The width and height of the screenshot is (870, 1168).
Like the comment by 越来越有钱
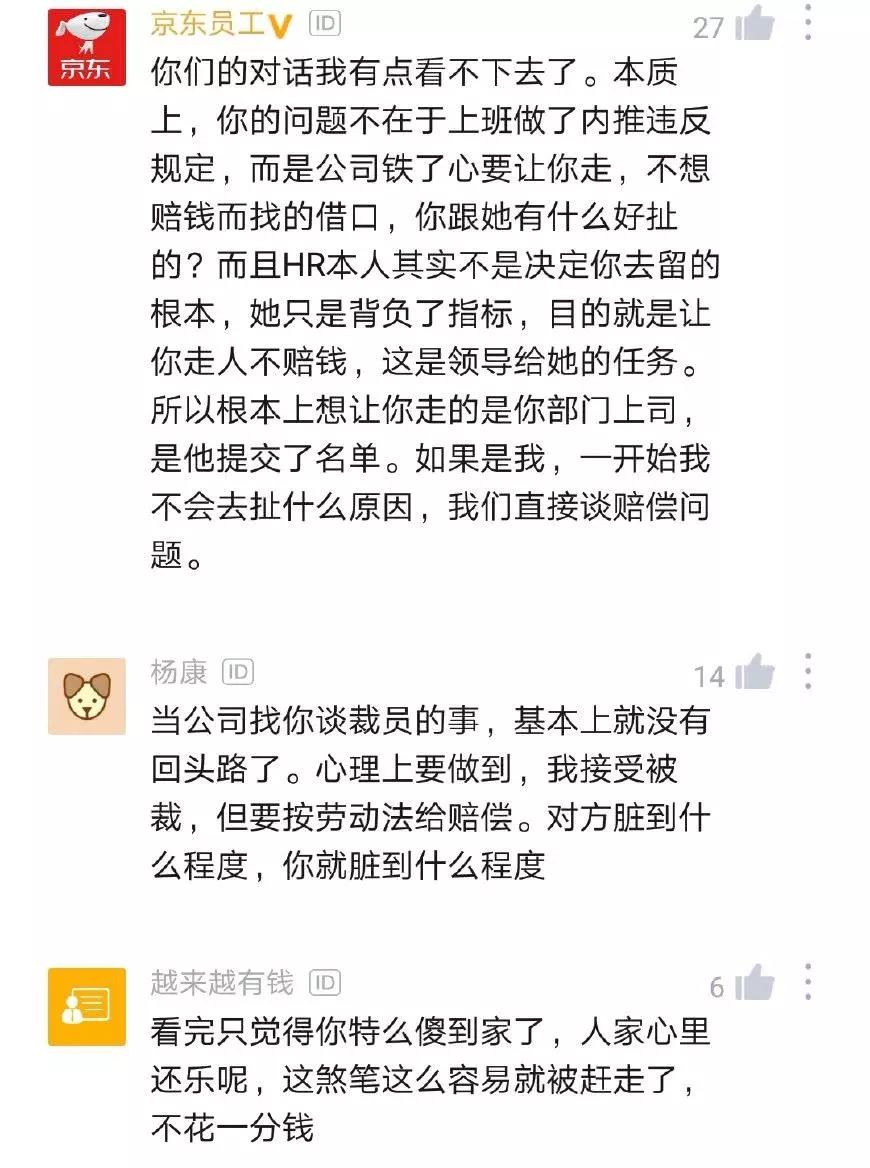coord(755,984)
